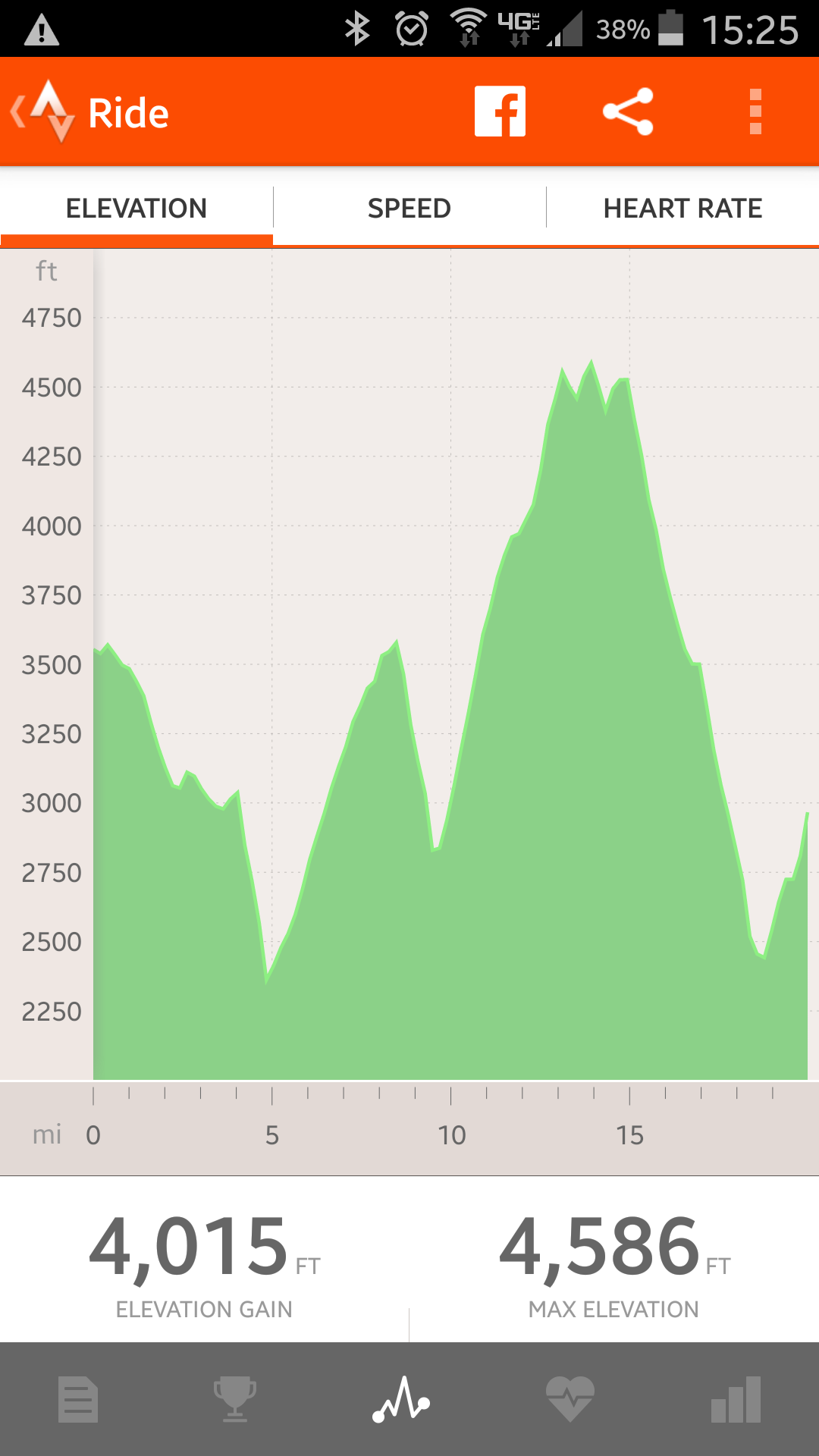This screenshot has width=819, height=1456.
Task: Select the graph analysis tab
Action: pos(402,1399)
